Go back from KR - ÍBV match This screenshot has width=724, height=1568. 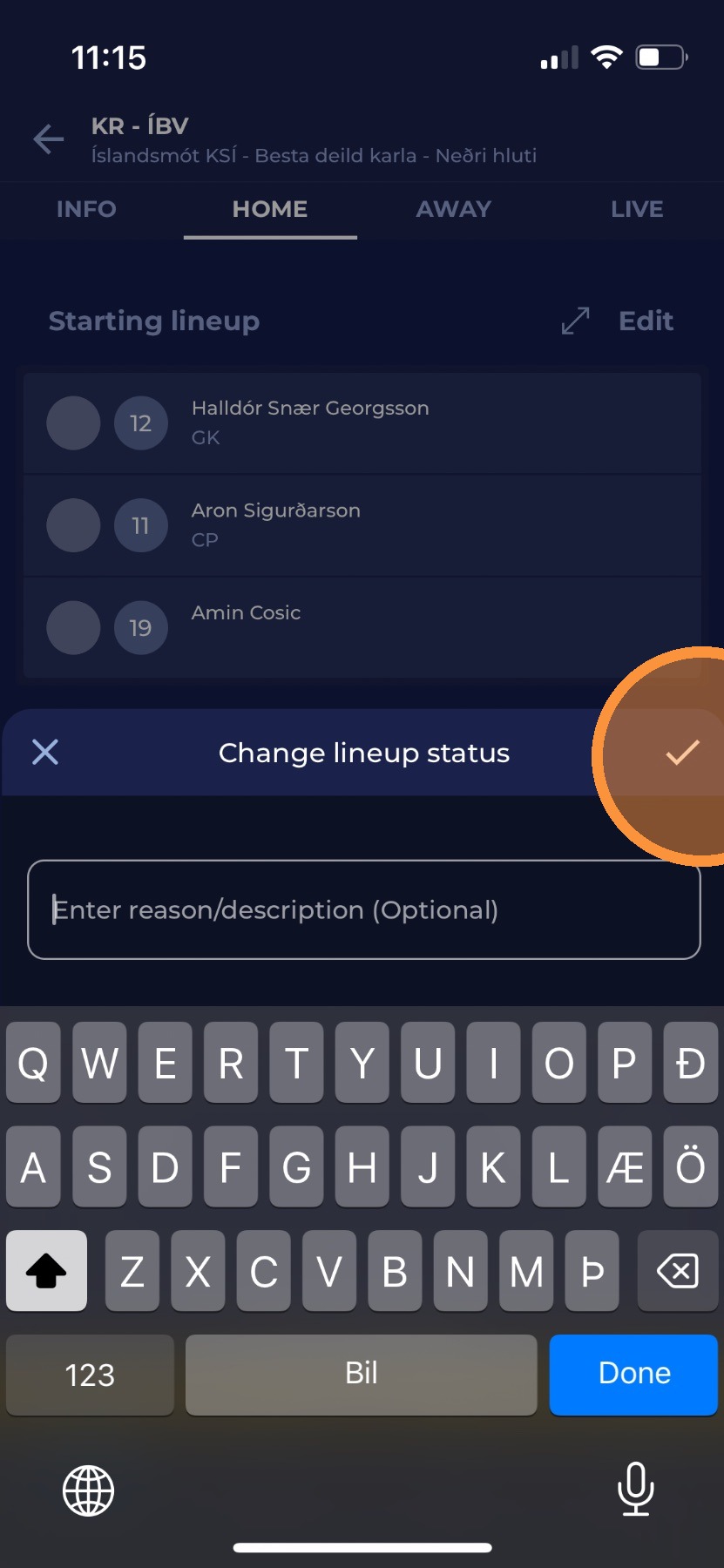[49, 139]
